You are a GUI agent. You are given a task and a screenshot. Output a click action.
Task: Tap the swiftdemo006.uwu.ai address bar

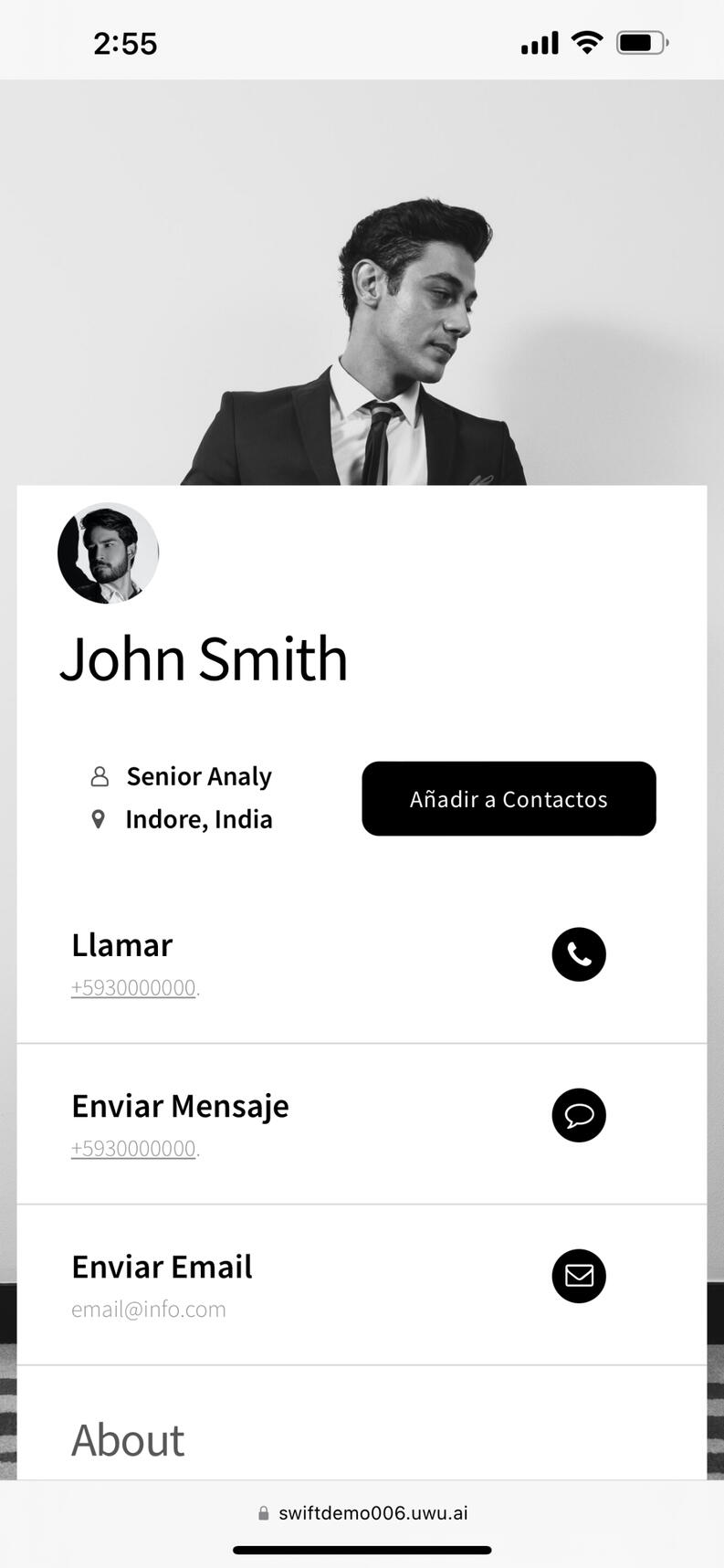pyautogui.click(x=363, y=1513)
